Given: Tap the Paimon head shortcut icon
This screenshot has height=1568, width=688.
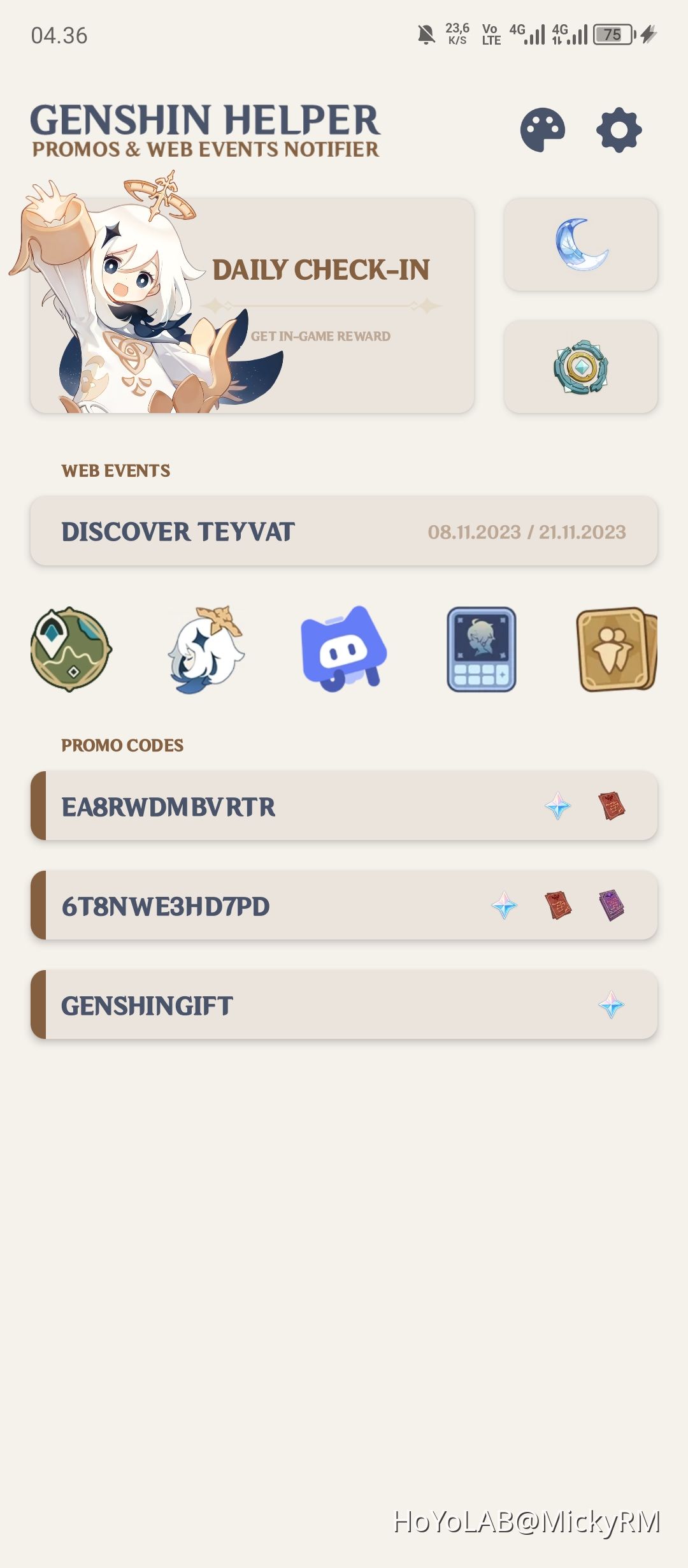Looking at the screenshot, I should (x=206, y=649).
